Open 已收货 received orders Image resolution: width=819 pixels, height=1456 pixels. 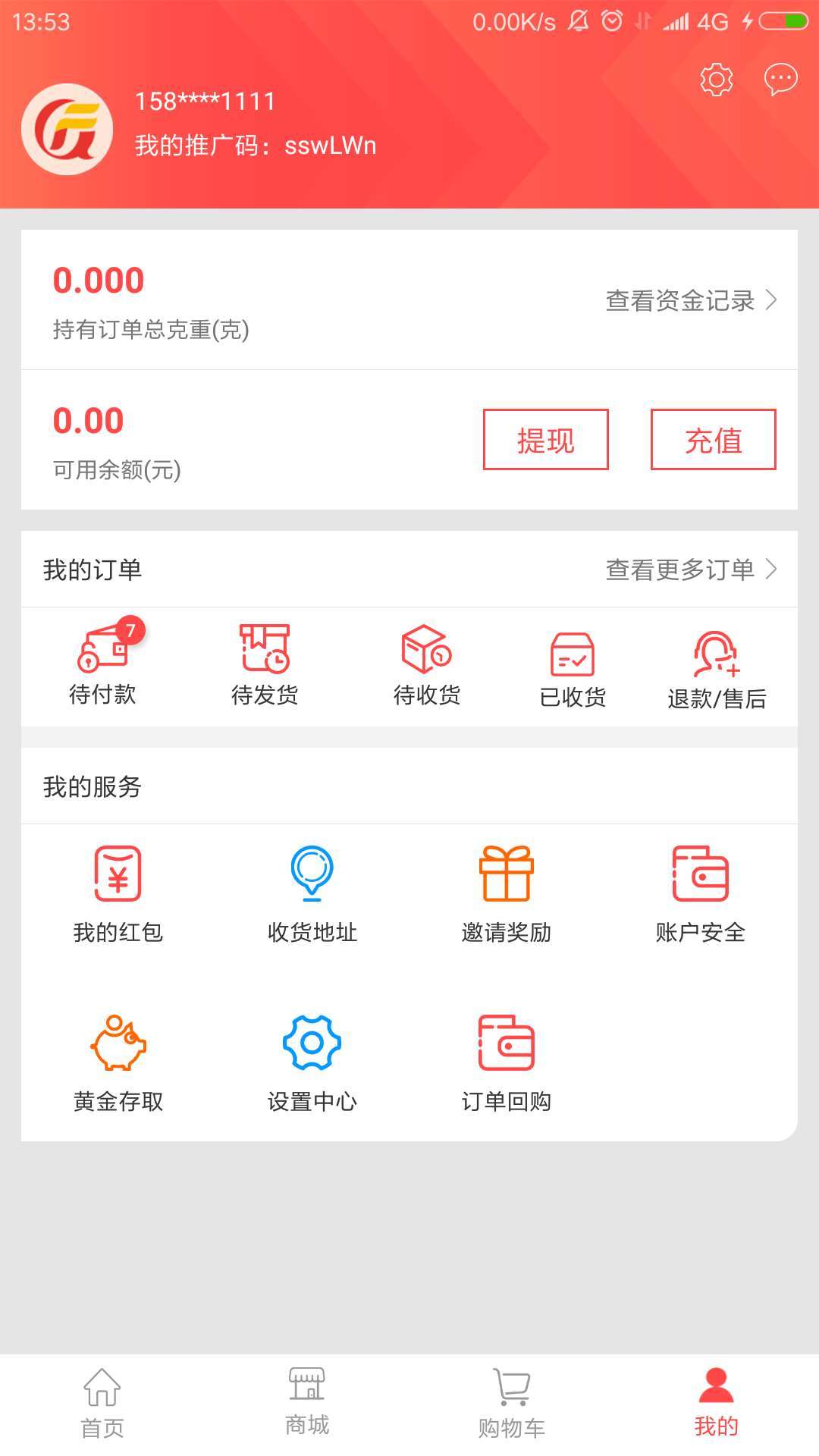pyautogui.click(x=573, y=667)
